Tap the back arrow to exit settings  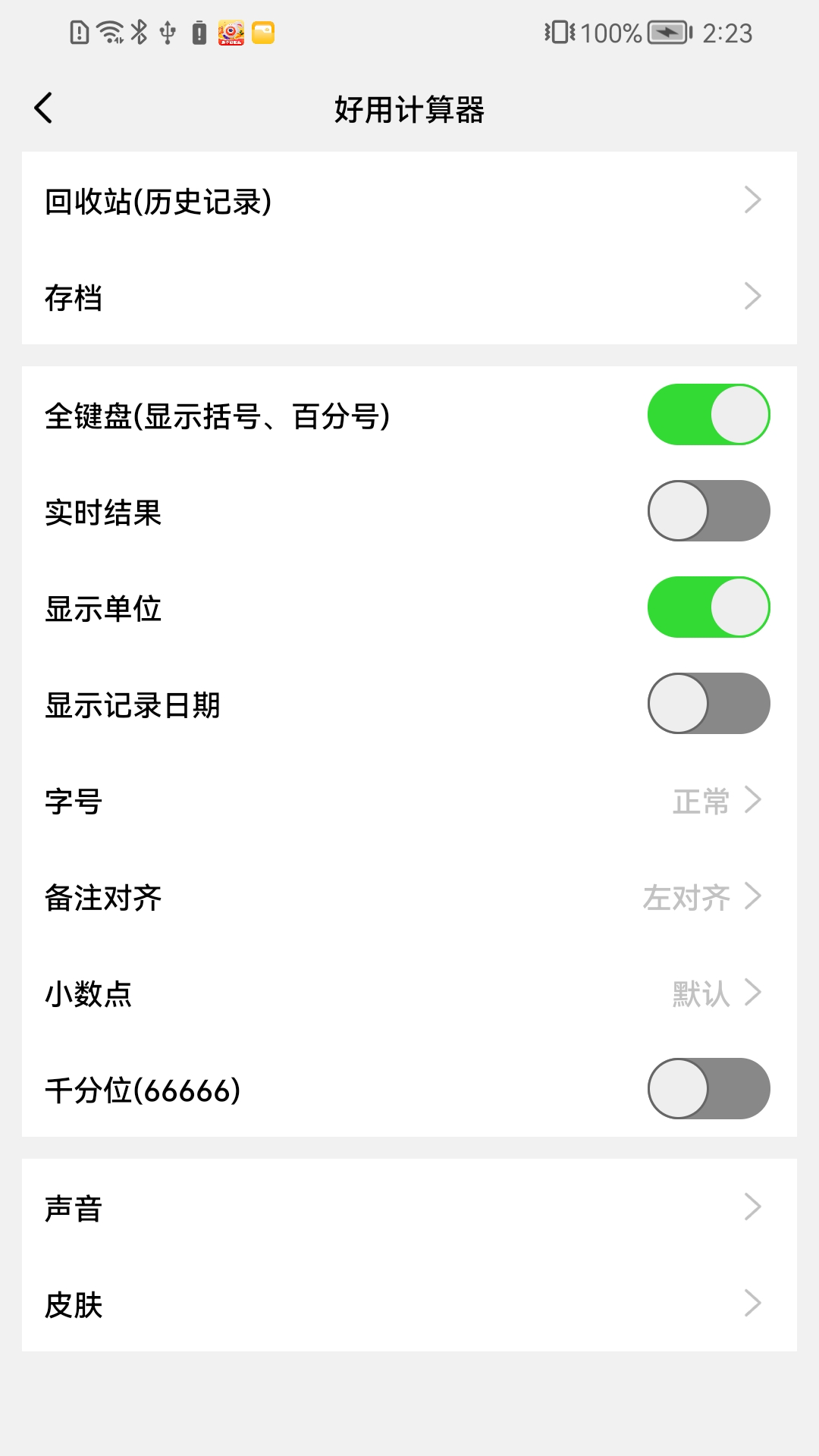point(43,108)
